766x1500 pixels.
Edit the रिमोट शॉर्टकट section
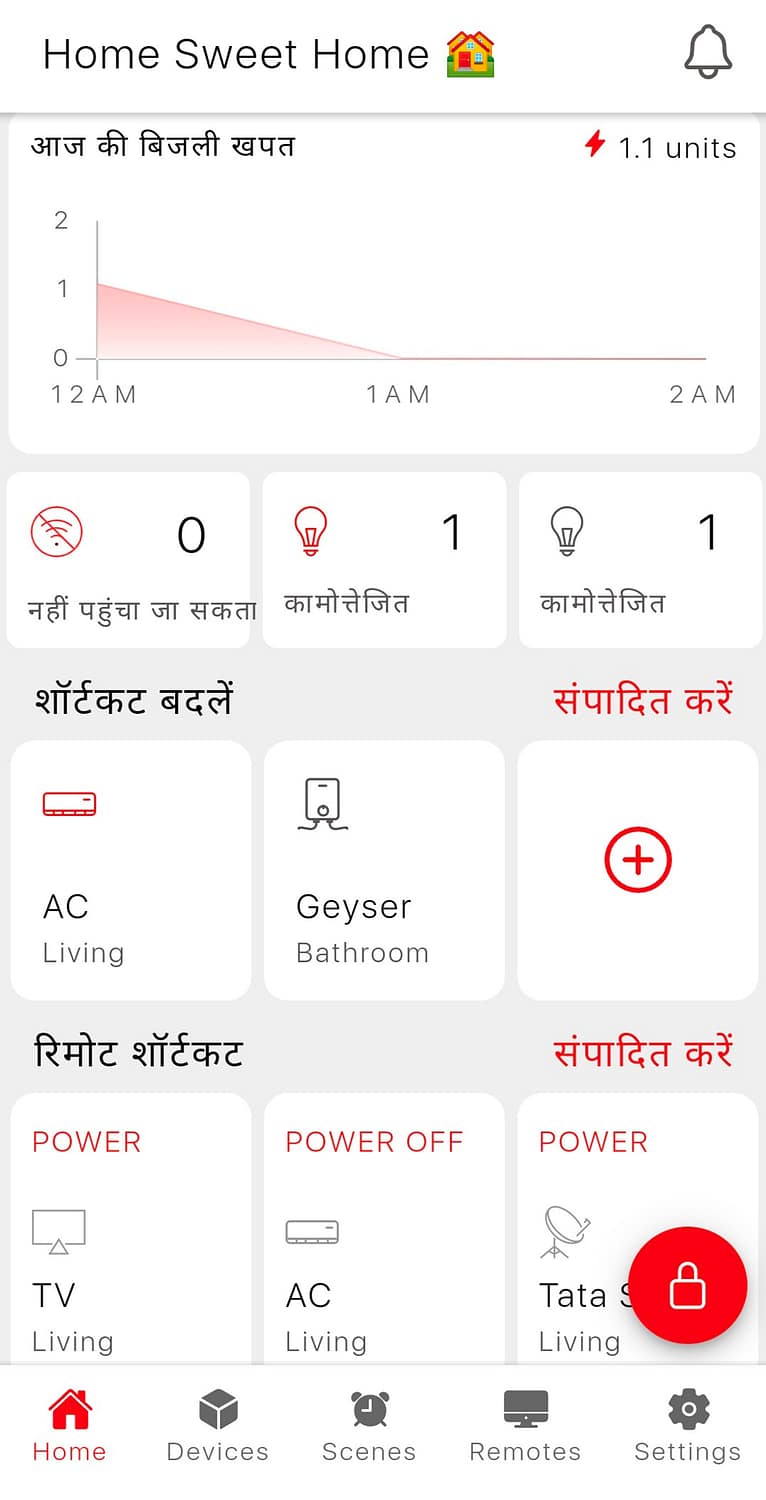(643, 1052)
